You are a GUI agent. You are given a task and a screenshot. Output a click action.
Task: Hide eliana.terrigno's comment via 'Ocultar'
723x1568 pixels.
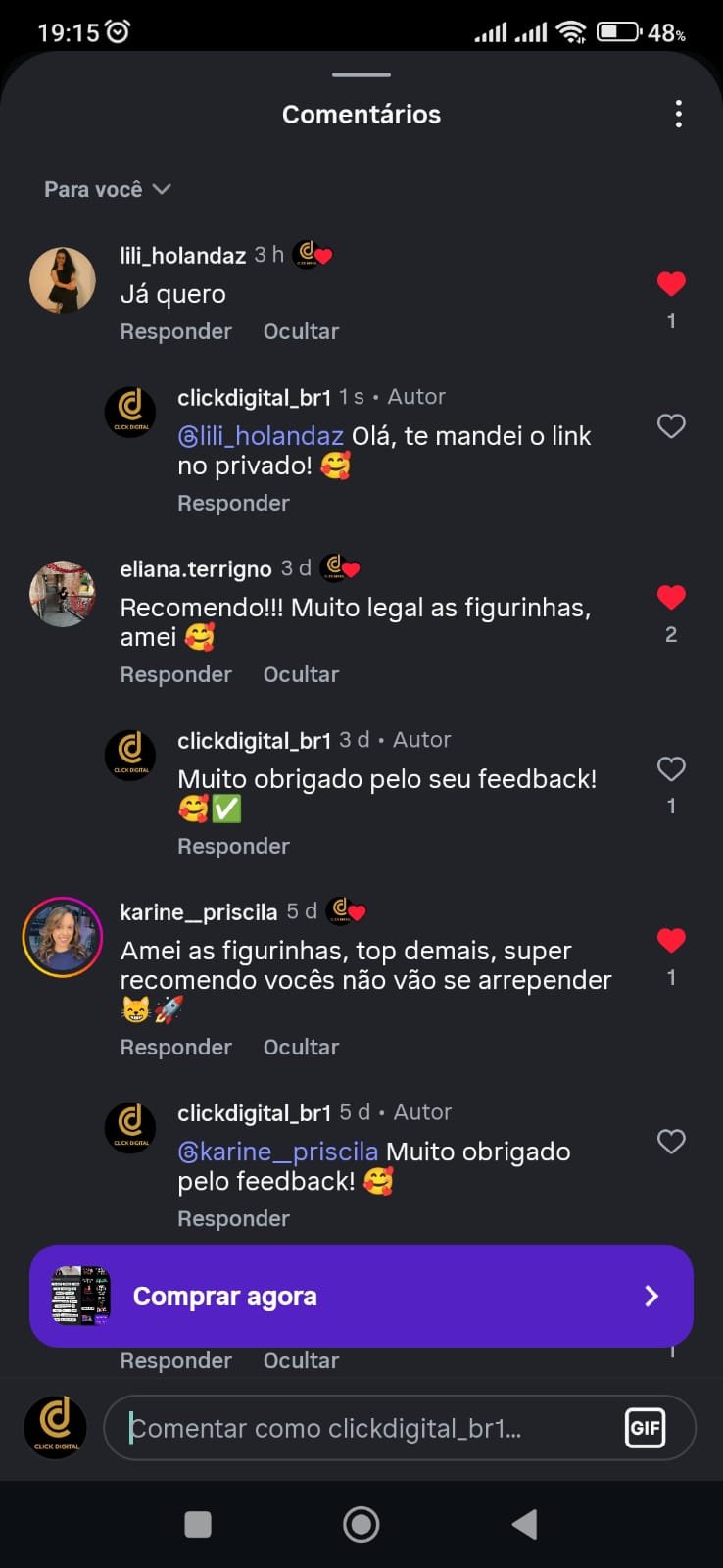tap(301, 674)
